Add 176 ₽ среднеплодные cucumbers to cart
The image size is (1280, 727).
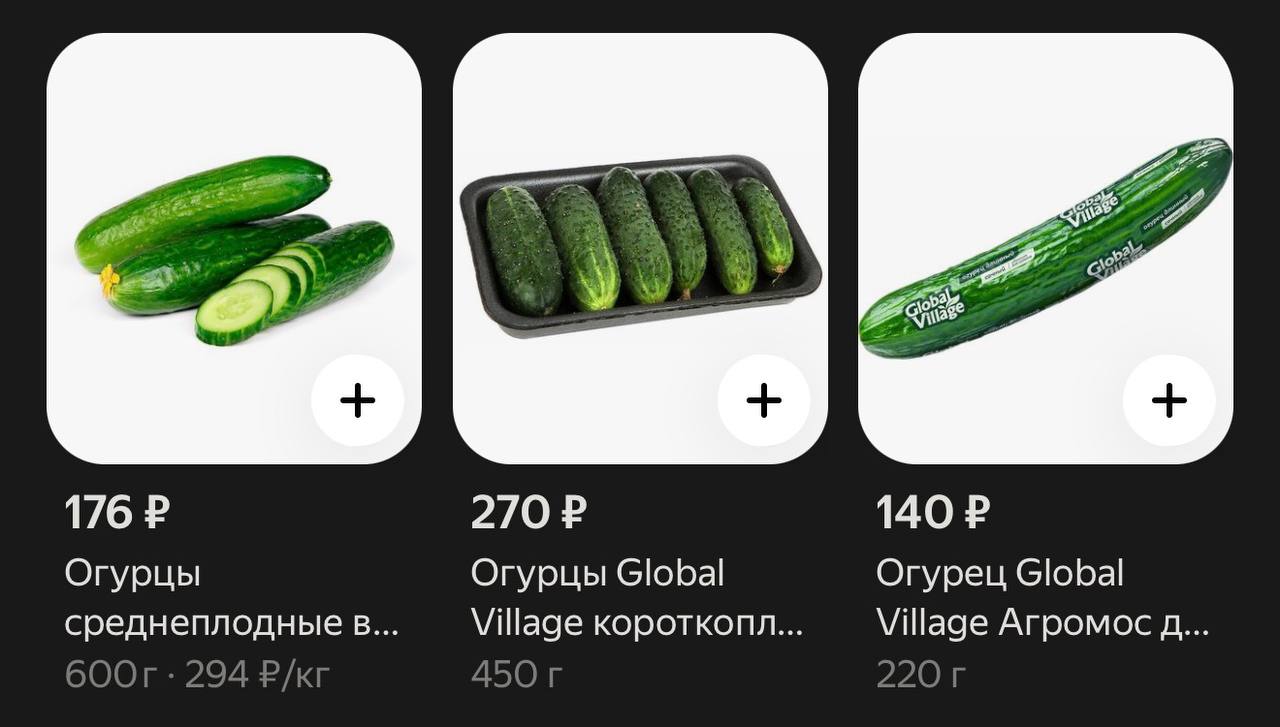coord(357,401)
